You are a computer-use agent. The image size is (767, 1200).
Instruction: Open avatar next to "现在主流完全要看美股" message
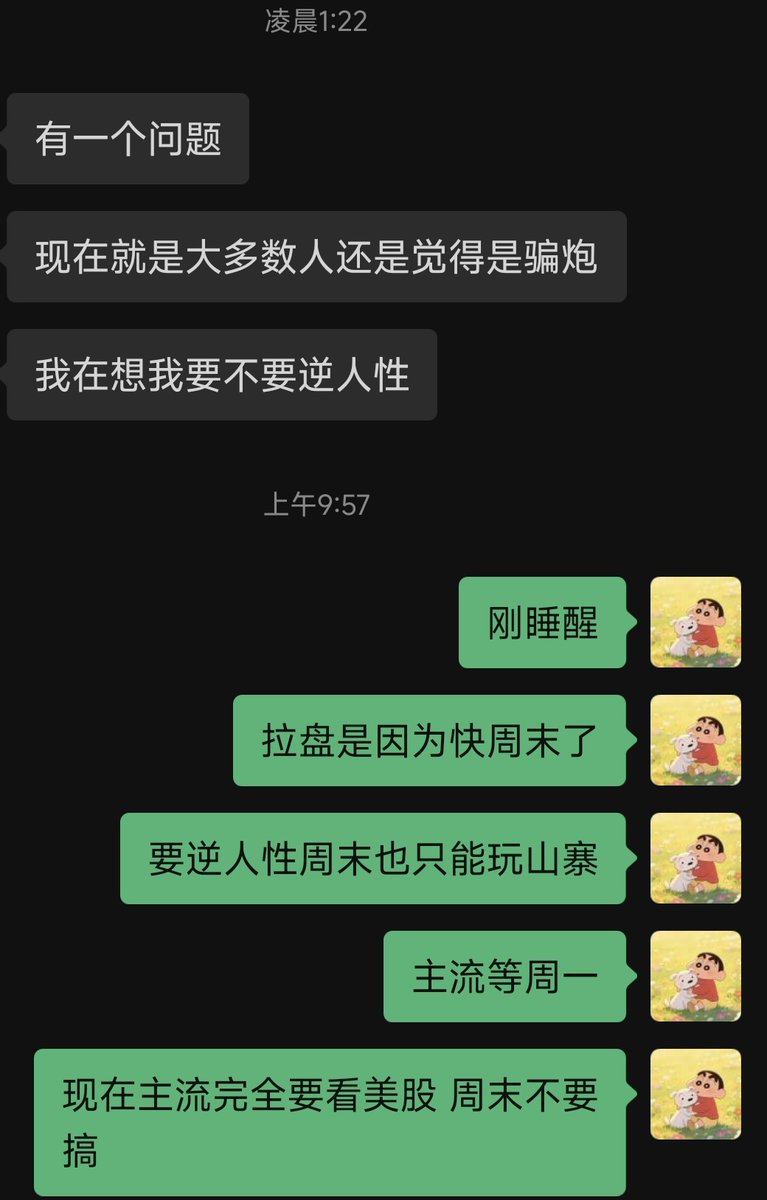695,1094
